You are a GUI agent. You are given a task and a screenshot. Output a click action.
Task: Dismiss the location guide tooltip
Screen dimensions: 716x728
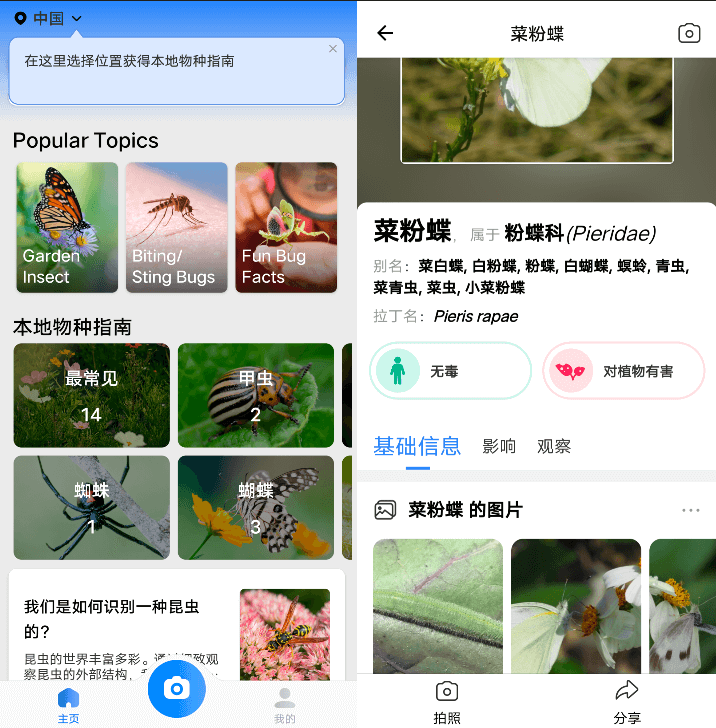(x=333, y=48)
